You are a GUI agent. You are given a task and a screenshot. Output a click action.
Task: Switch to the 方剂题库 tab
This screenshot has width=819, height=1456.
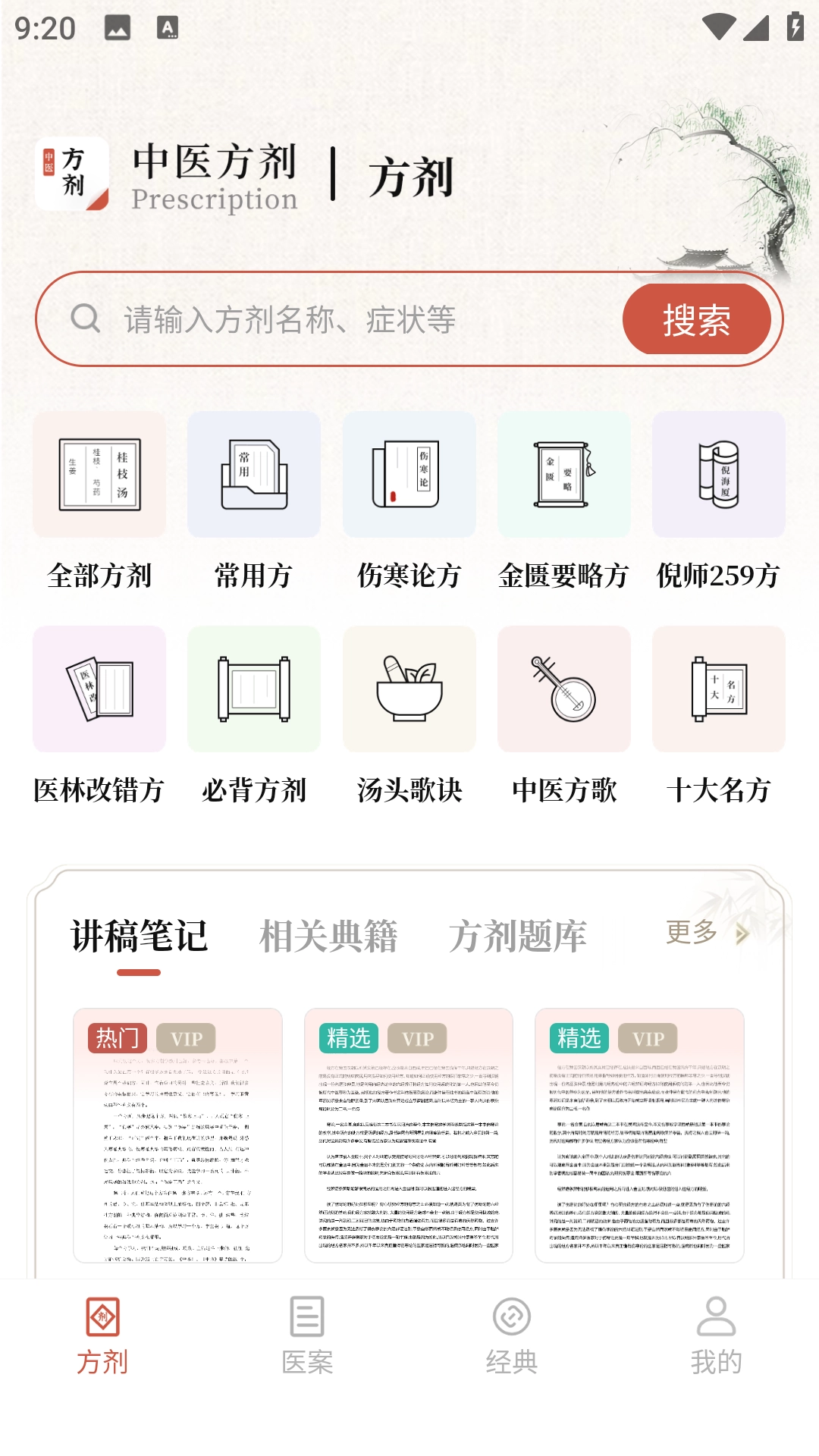pyautogui.click(x=517, y=937)
